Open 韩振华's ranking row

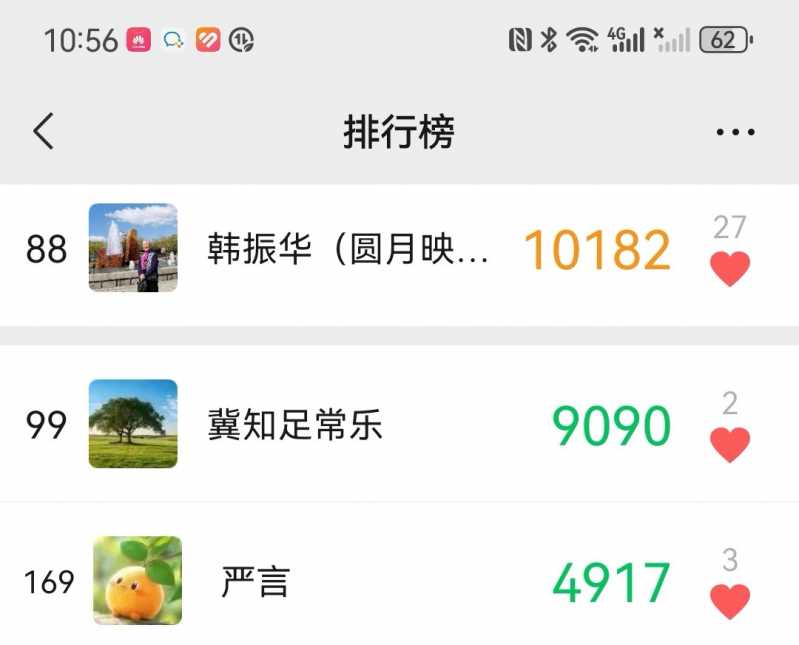tap(348, 248)
